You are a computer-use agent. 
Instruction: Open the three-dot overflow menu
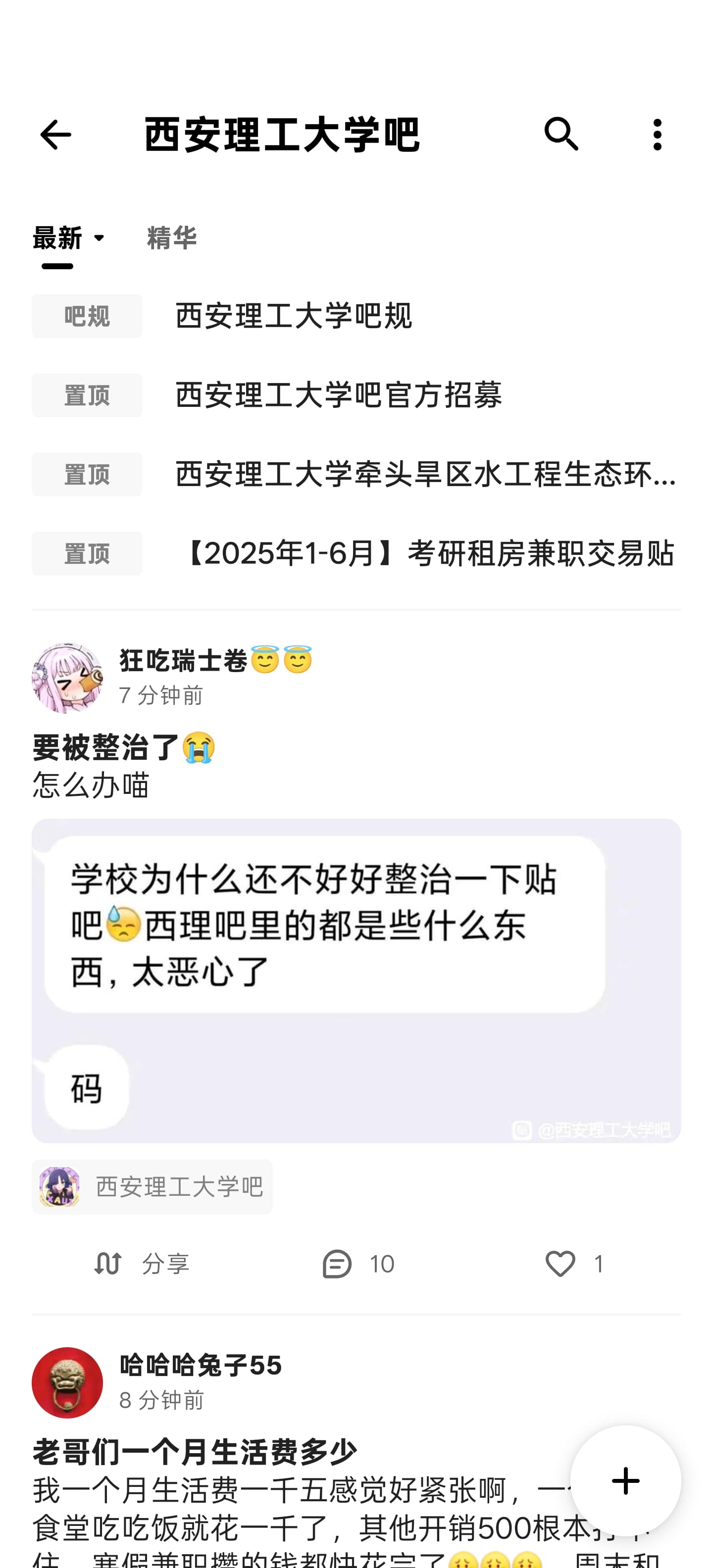pos(657,135)
